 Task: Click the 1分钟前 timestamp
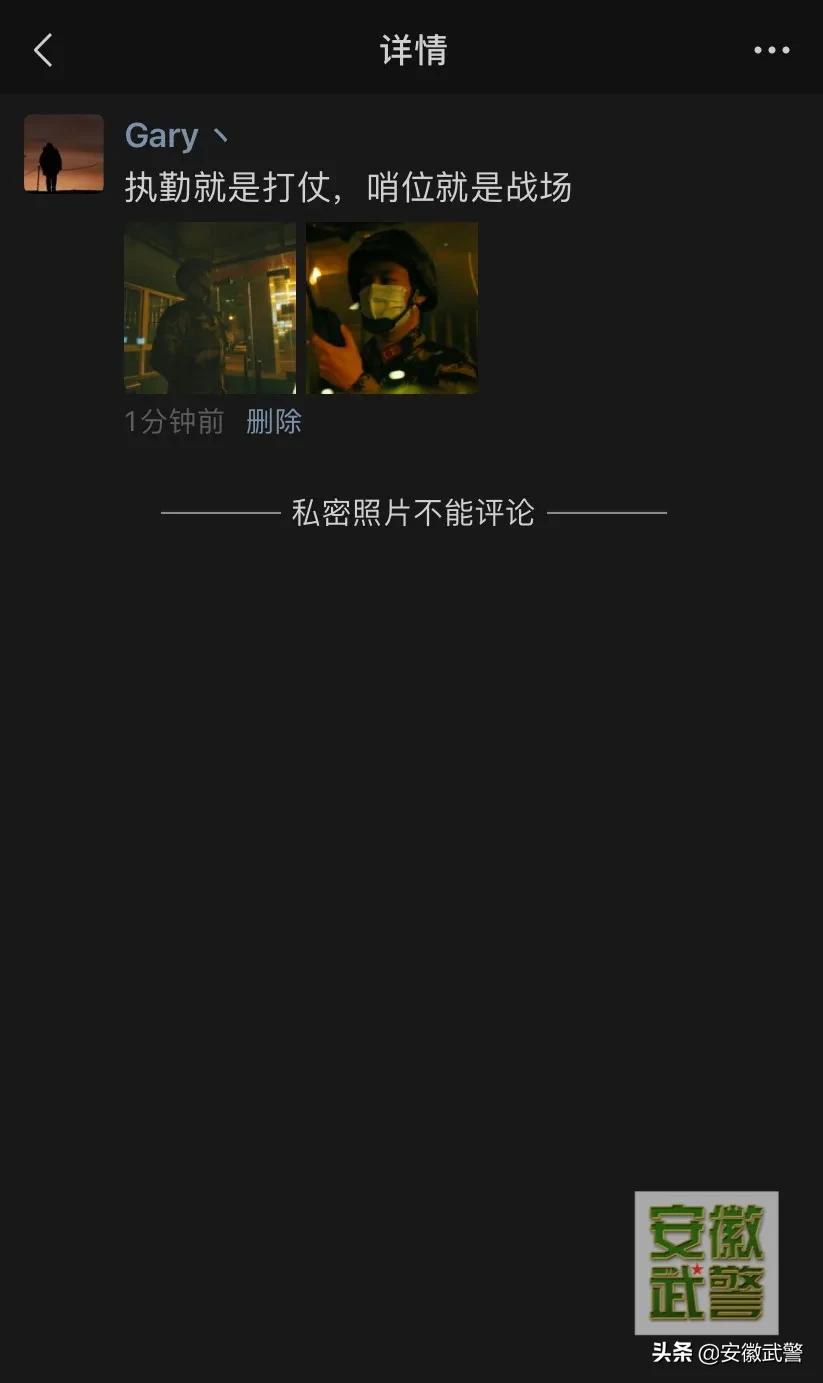tap(174, 422)
